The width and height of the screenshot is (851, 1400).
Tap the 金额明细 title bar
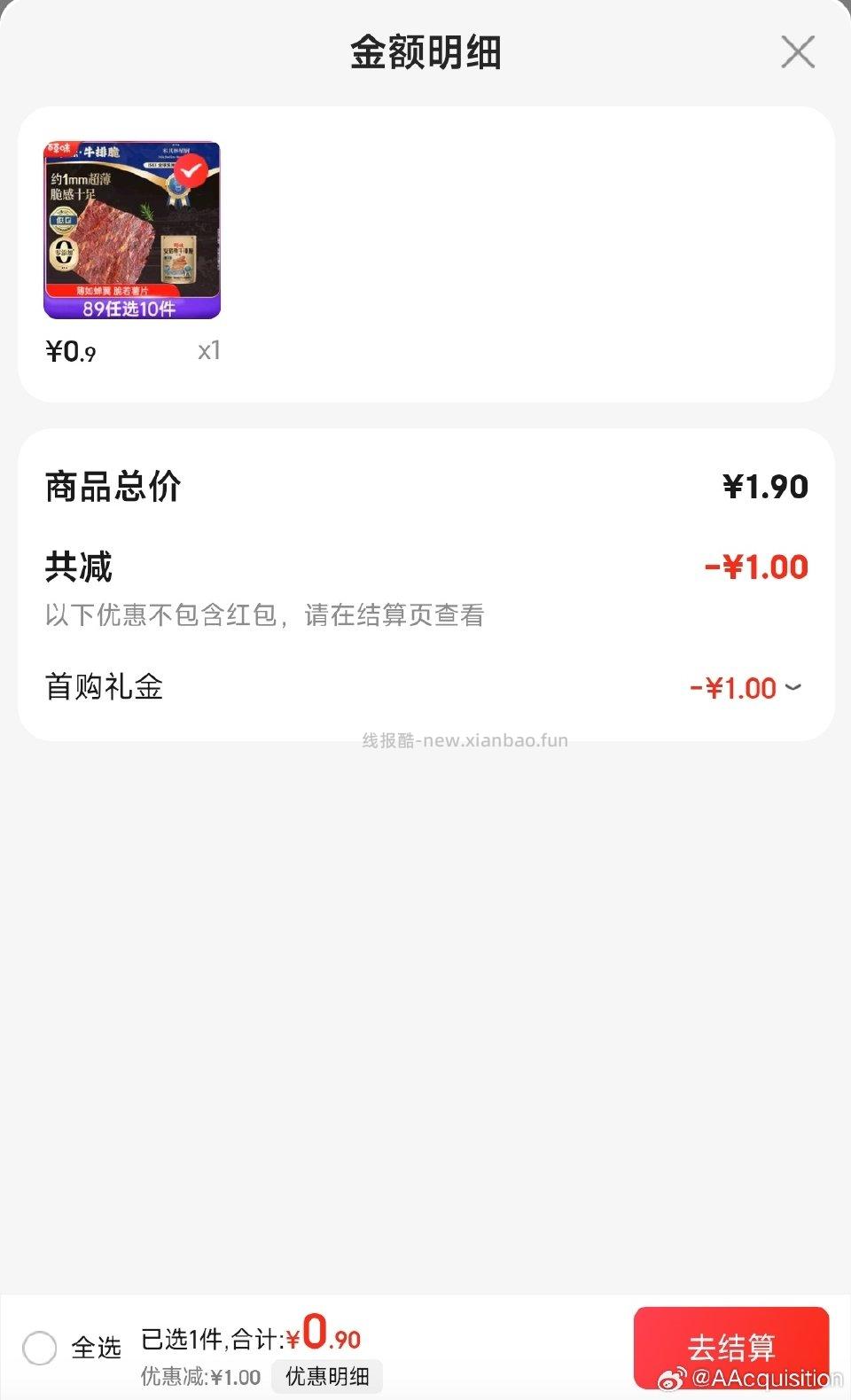[425, 51]
